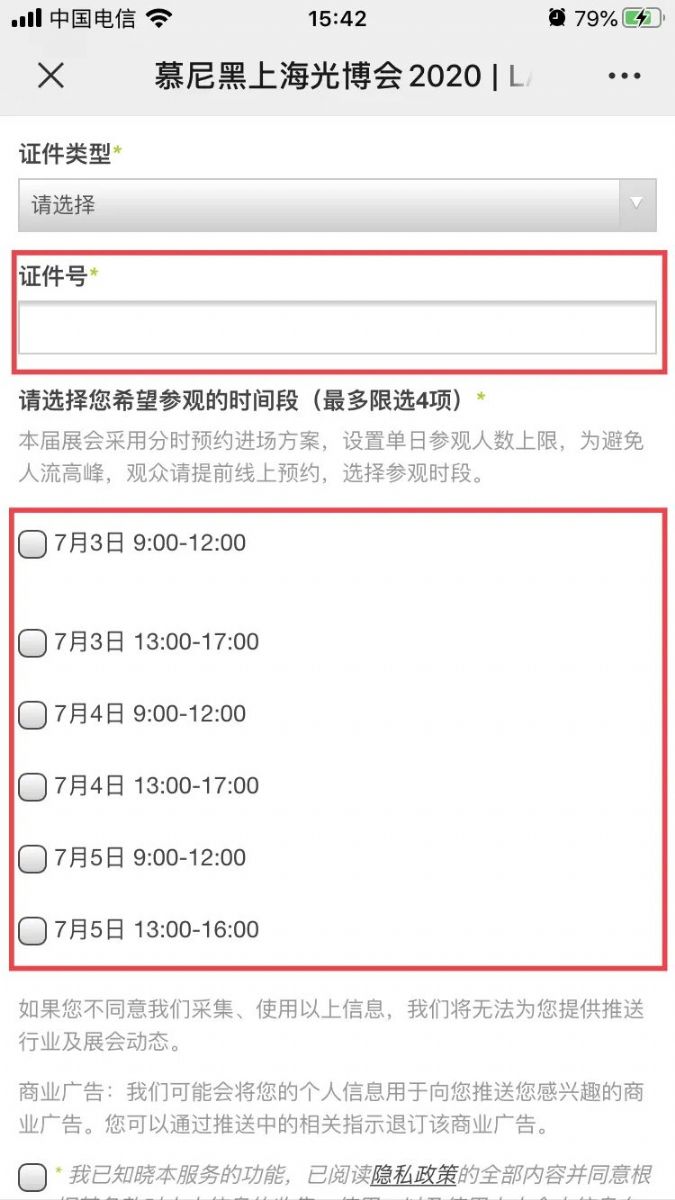Screen dimensions: 675x1200
Task: Close the web page with the X
Action: coord(50,76)
